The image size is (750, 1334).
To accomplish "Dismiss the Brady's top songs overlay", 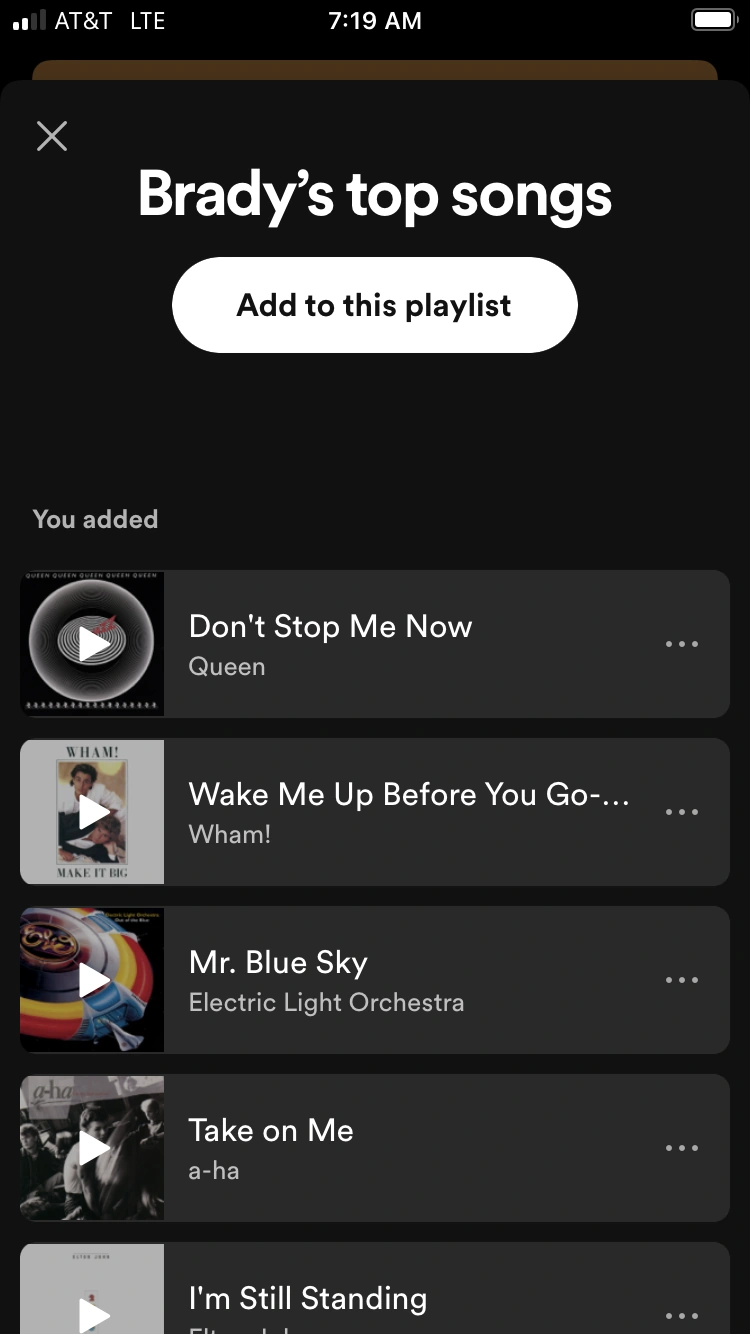I will (x=51, y=135).
